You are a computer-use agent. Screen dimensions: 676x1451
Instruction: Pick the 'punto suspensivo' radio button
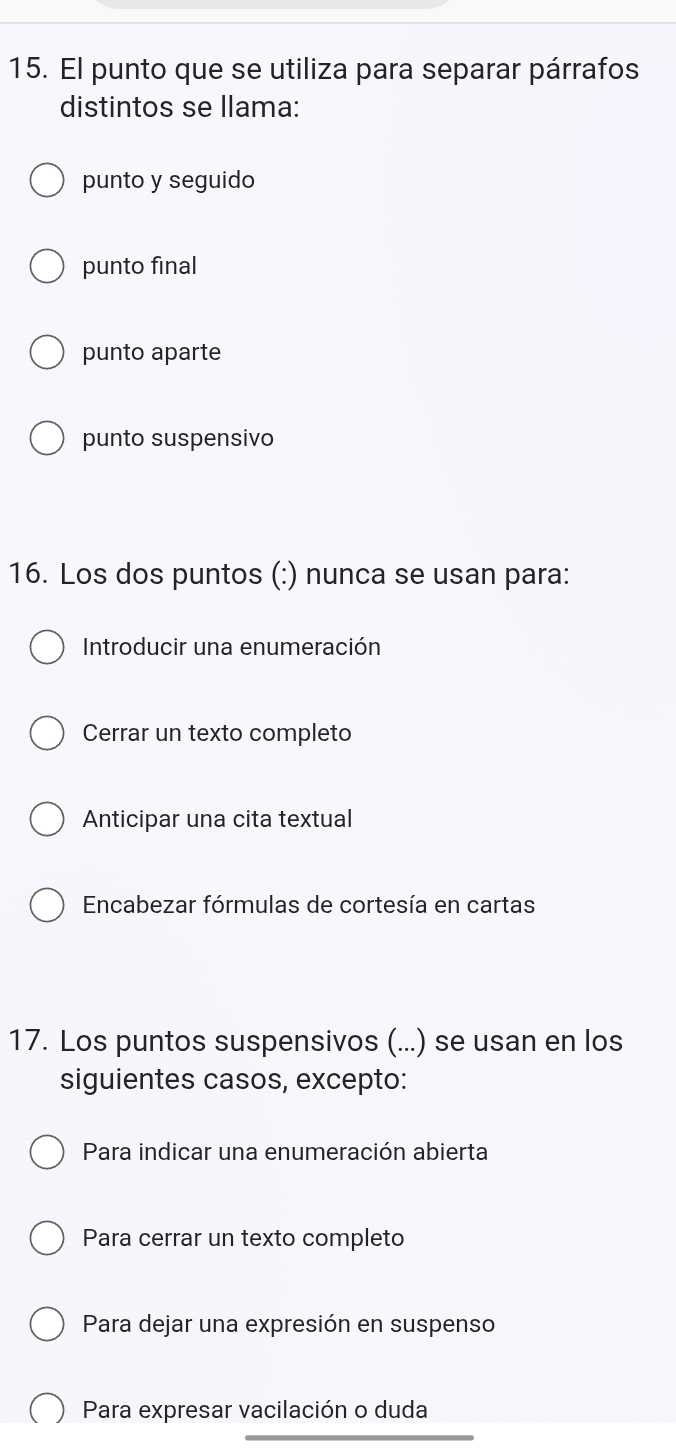click(x=47, y=439)
